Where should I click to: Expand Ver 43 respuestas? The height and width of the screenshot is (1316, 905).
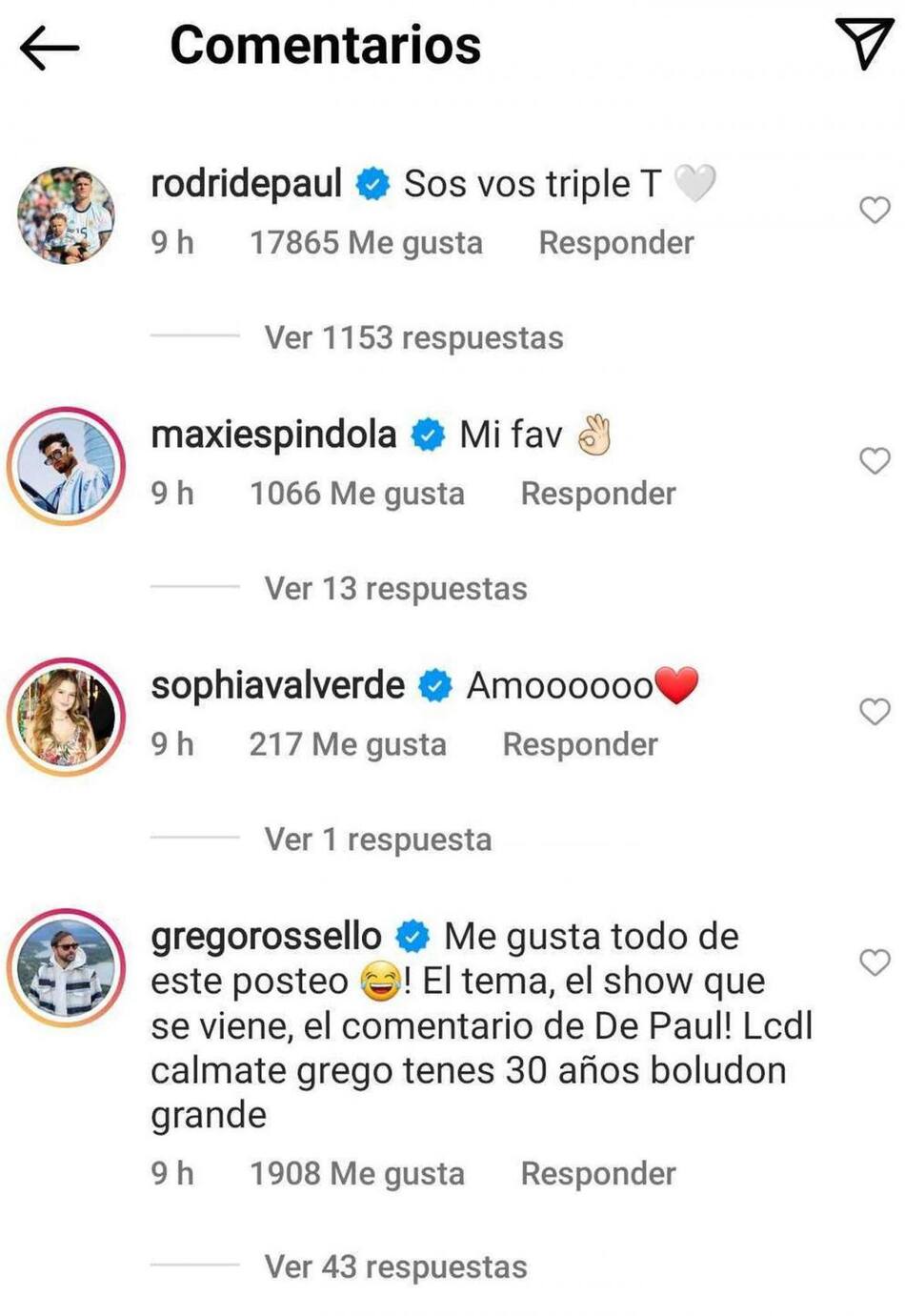[x=395, y=1266]
